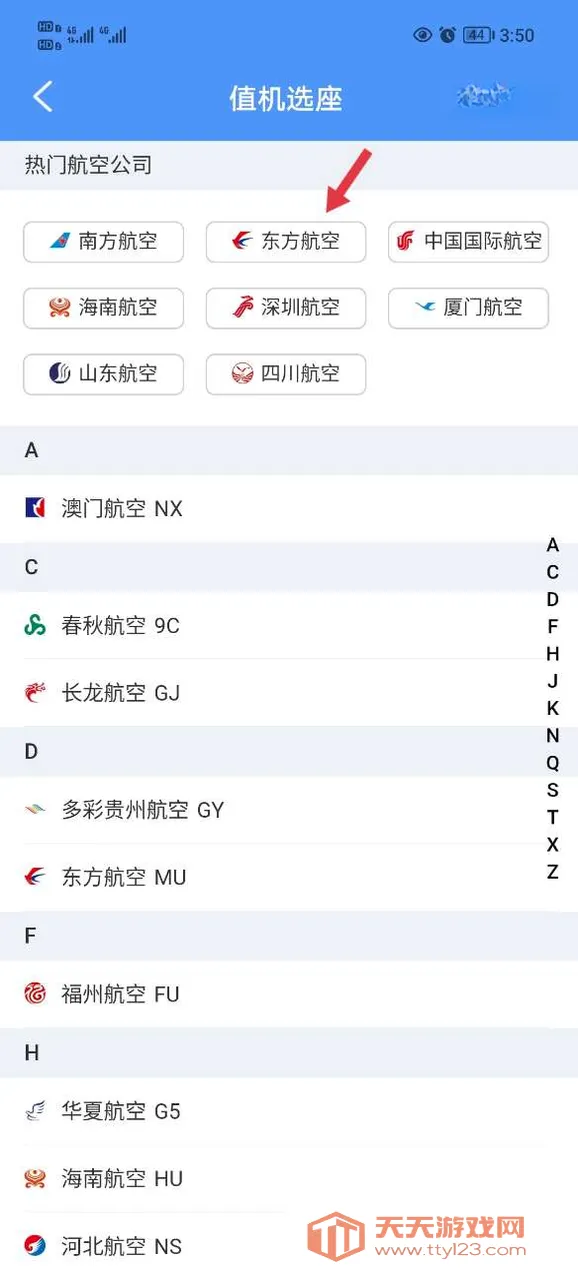
Task: Choose the 厦门航空 chip
Action: tap(468, 308)
